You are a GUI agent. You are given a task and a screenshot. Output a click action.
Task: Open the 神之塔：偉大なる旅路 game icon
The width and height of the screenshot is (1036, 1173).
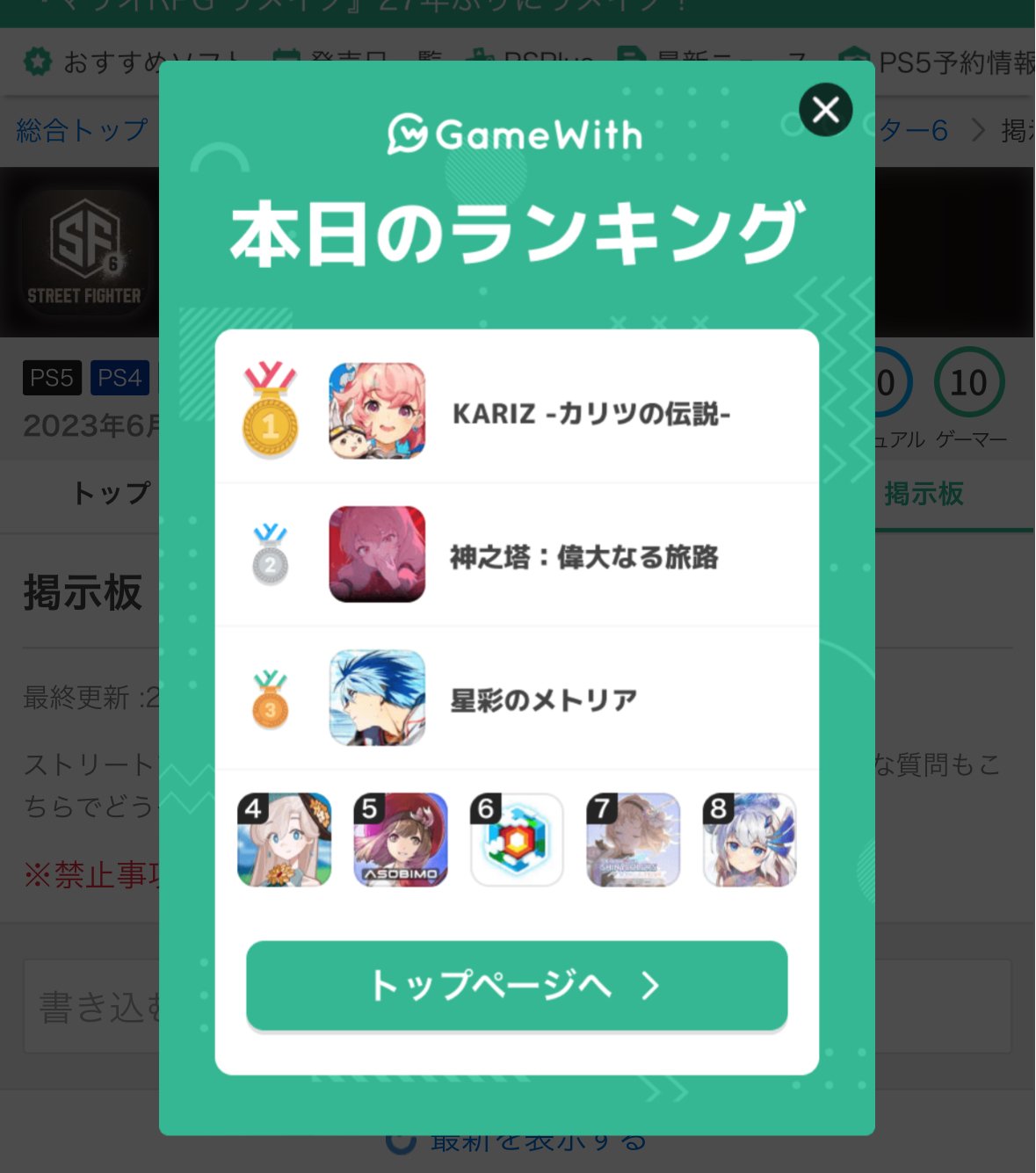[x=376, y=554]
